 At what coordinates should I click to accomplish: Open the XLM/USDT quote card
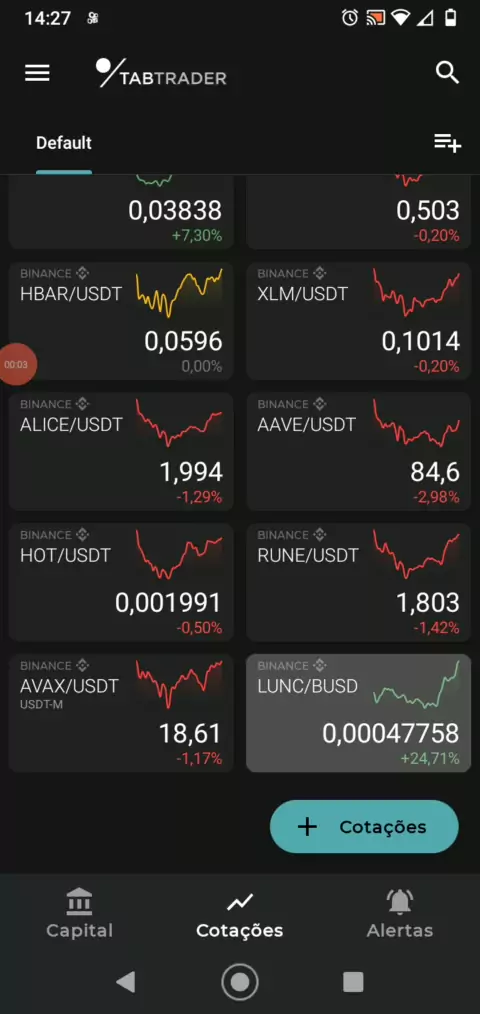(358, 321)
